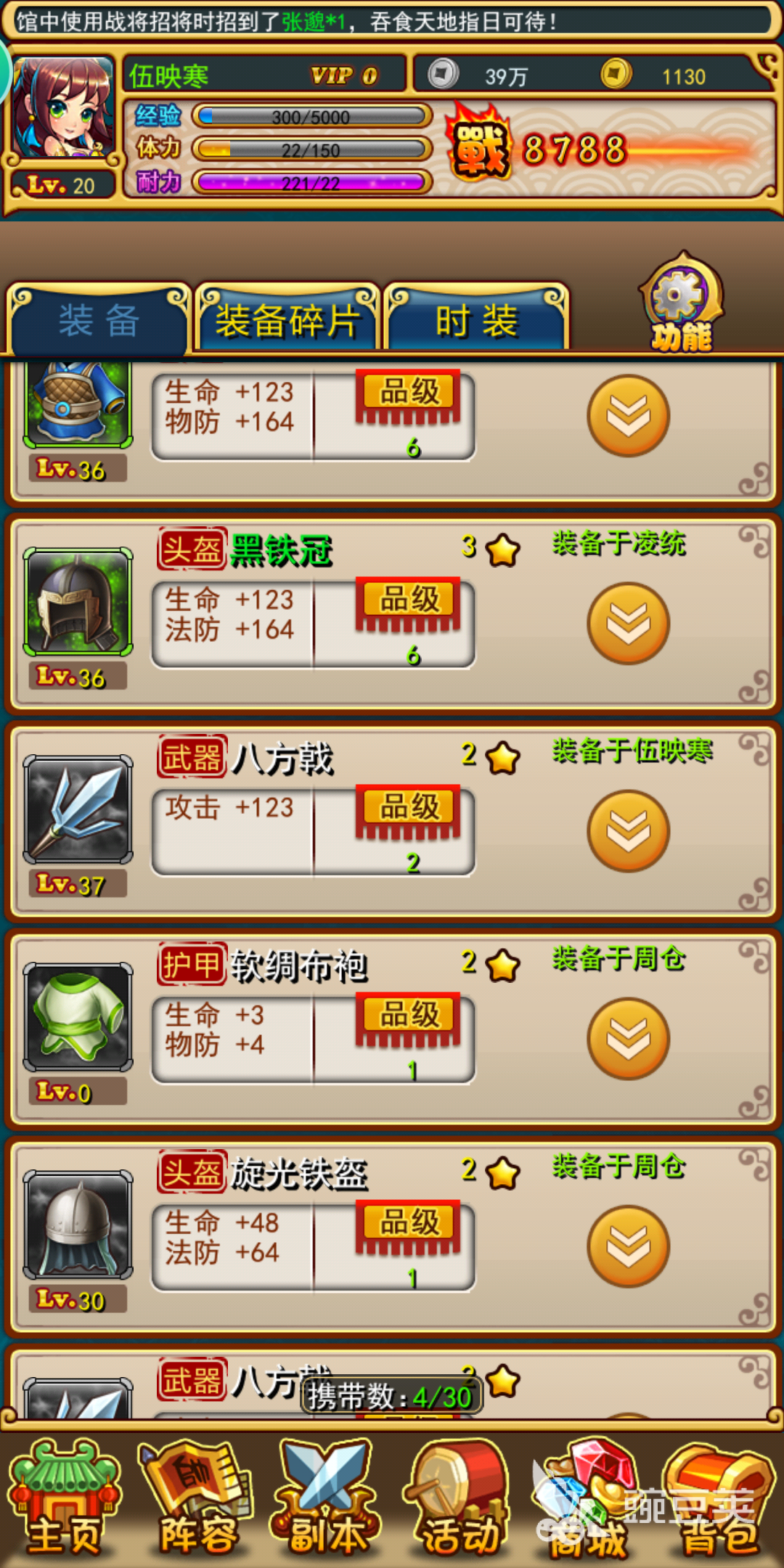
Task: Expand the 黑铁冠 helmet details
Action: click(x=628, y=624)
